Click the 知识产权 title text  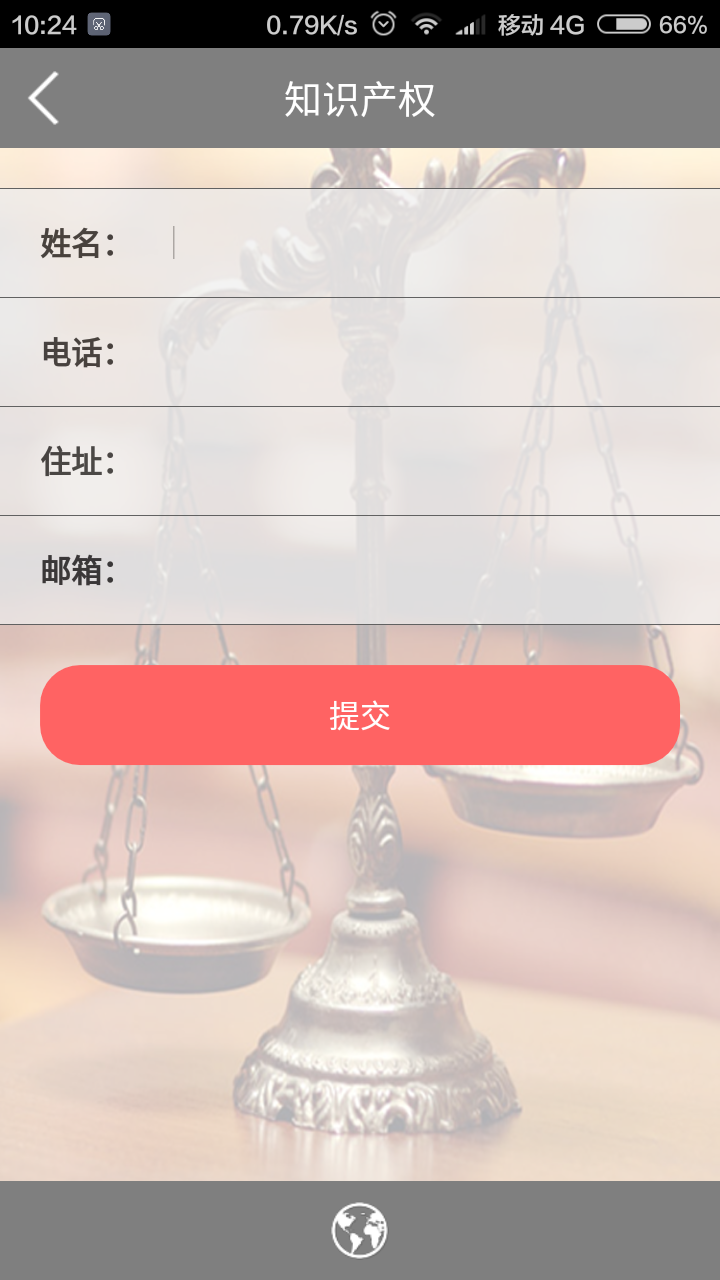(359, 98)
